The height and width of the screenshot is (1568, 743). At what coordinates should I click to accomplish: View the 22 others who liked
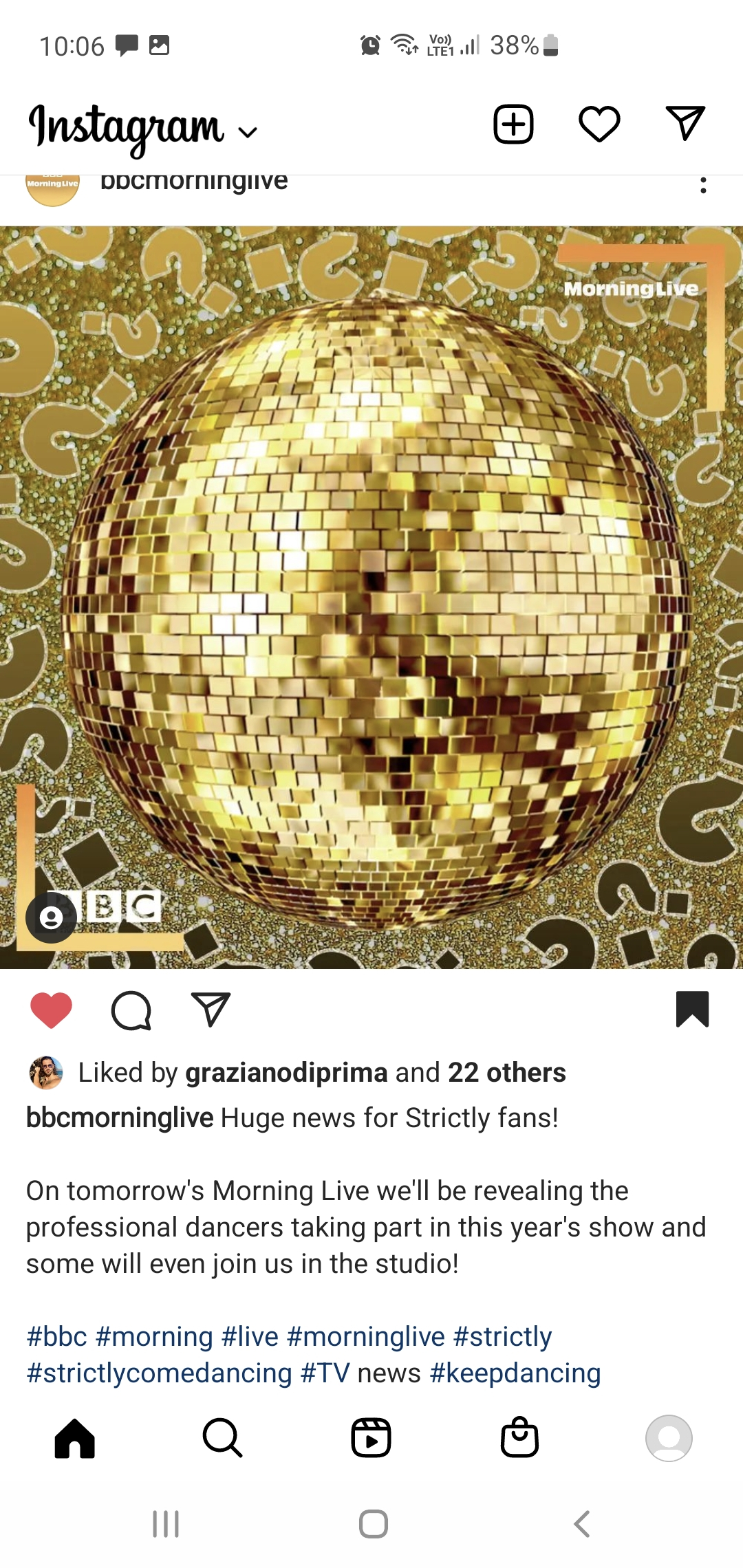click(507, 1073)
